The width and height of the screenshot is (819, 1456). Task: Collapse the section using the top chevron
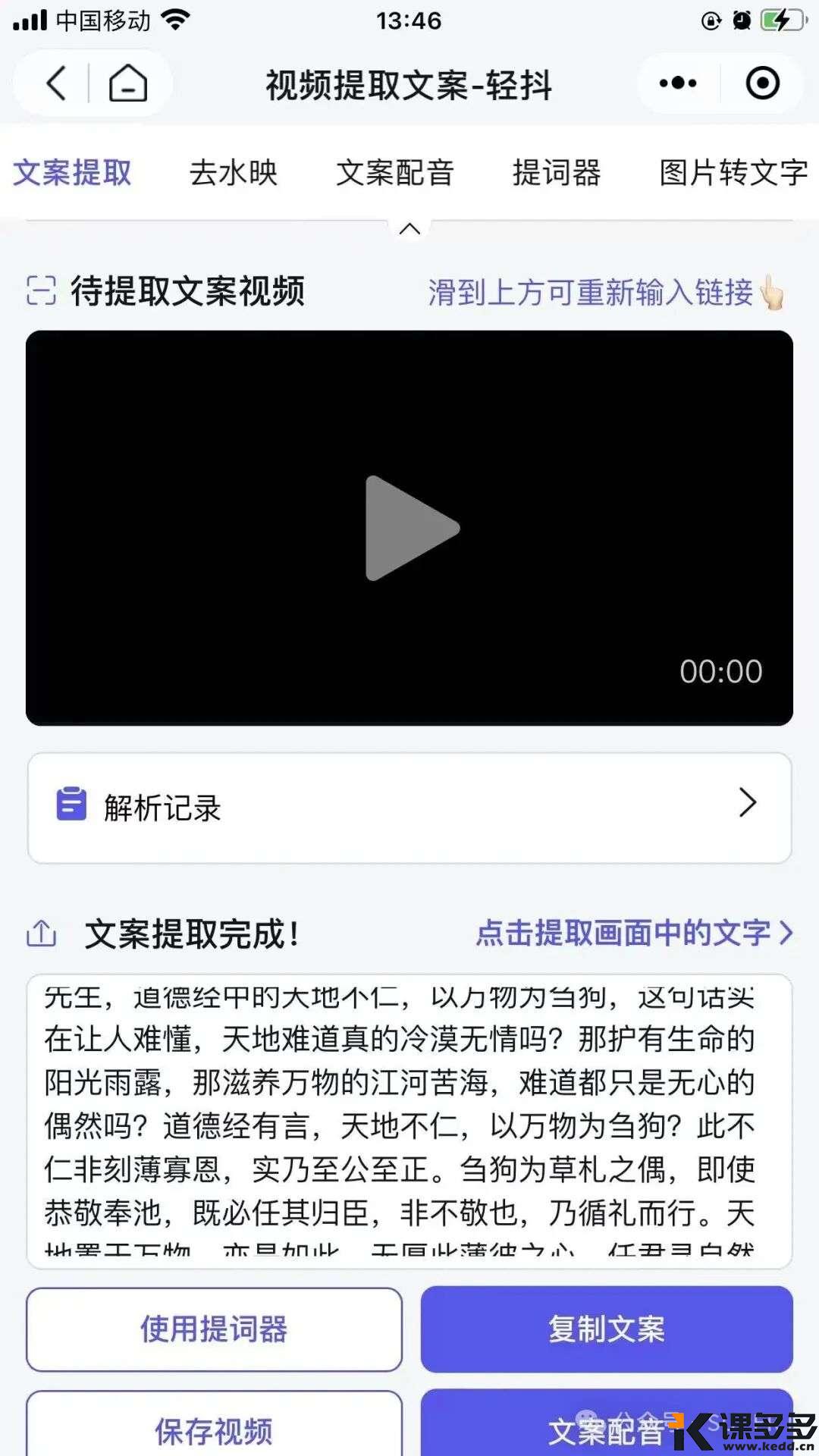point(409,227)
